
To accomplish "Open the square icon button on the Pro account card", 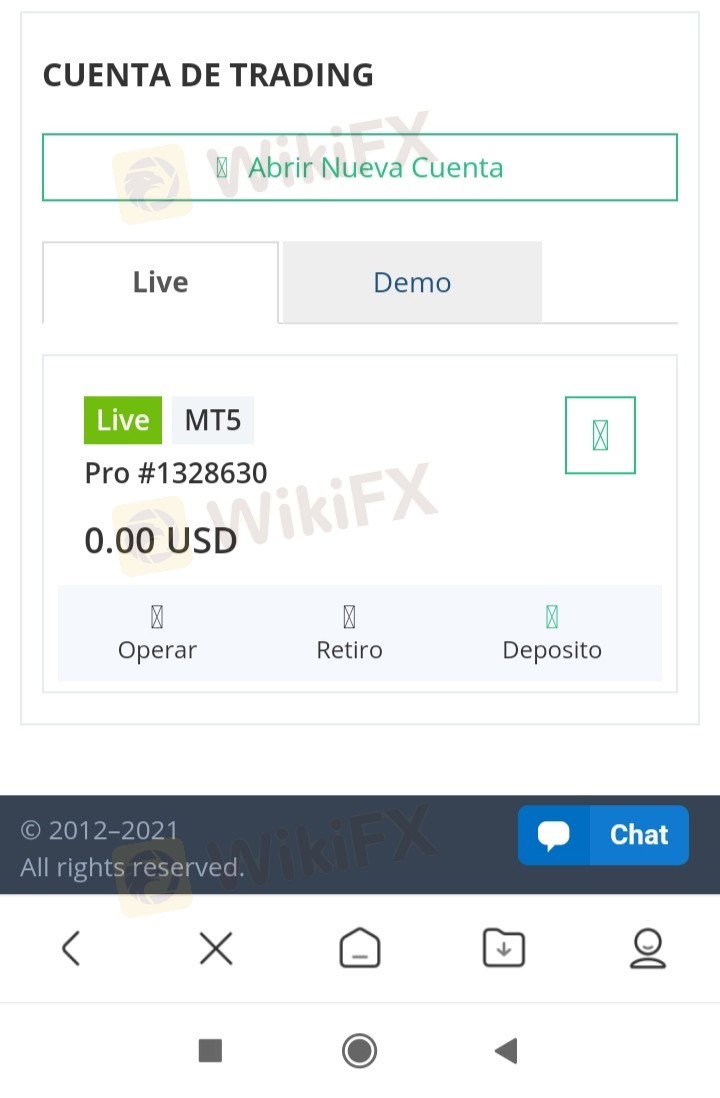I will click(x=600, y=435).
